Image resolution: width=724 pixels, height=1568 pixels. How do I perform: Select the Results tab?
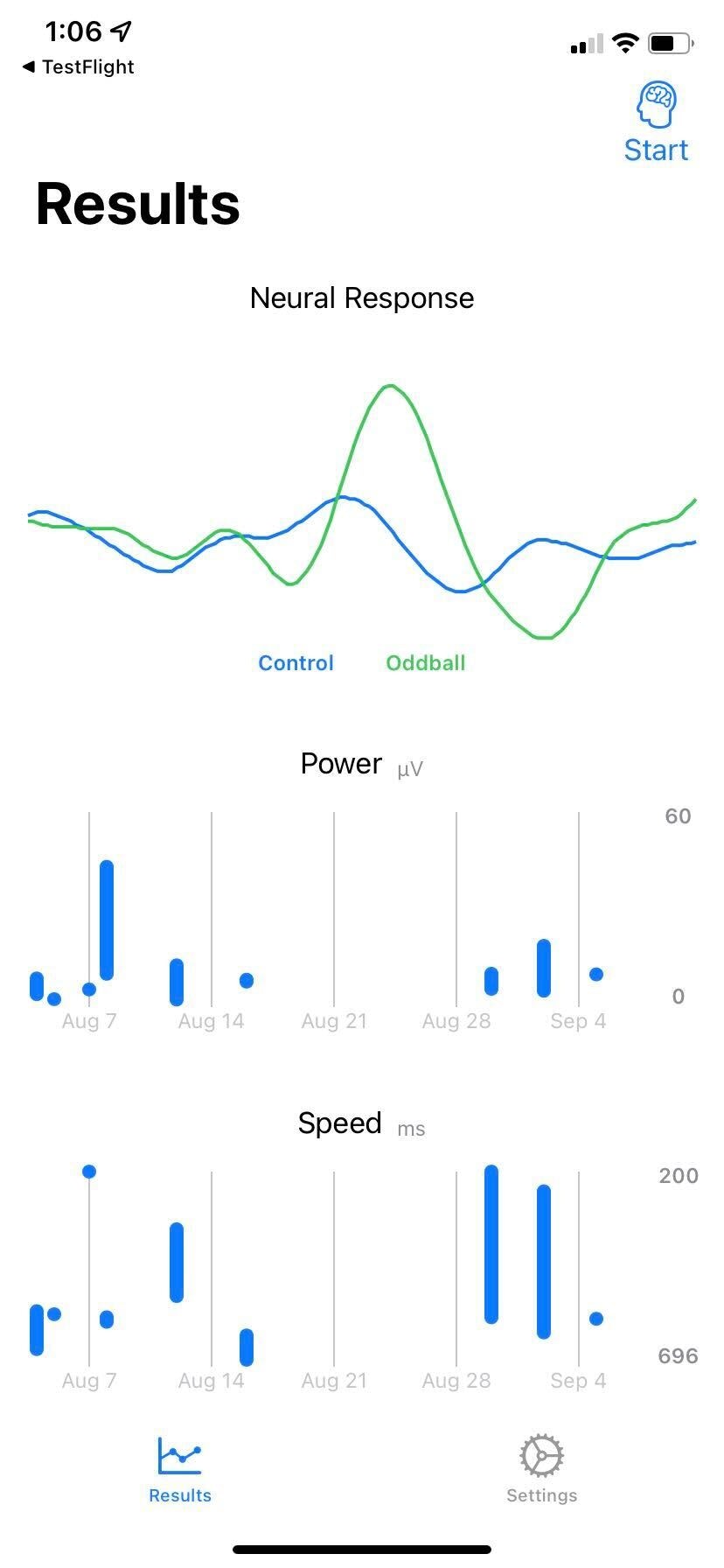point(180,1469)
